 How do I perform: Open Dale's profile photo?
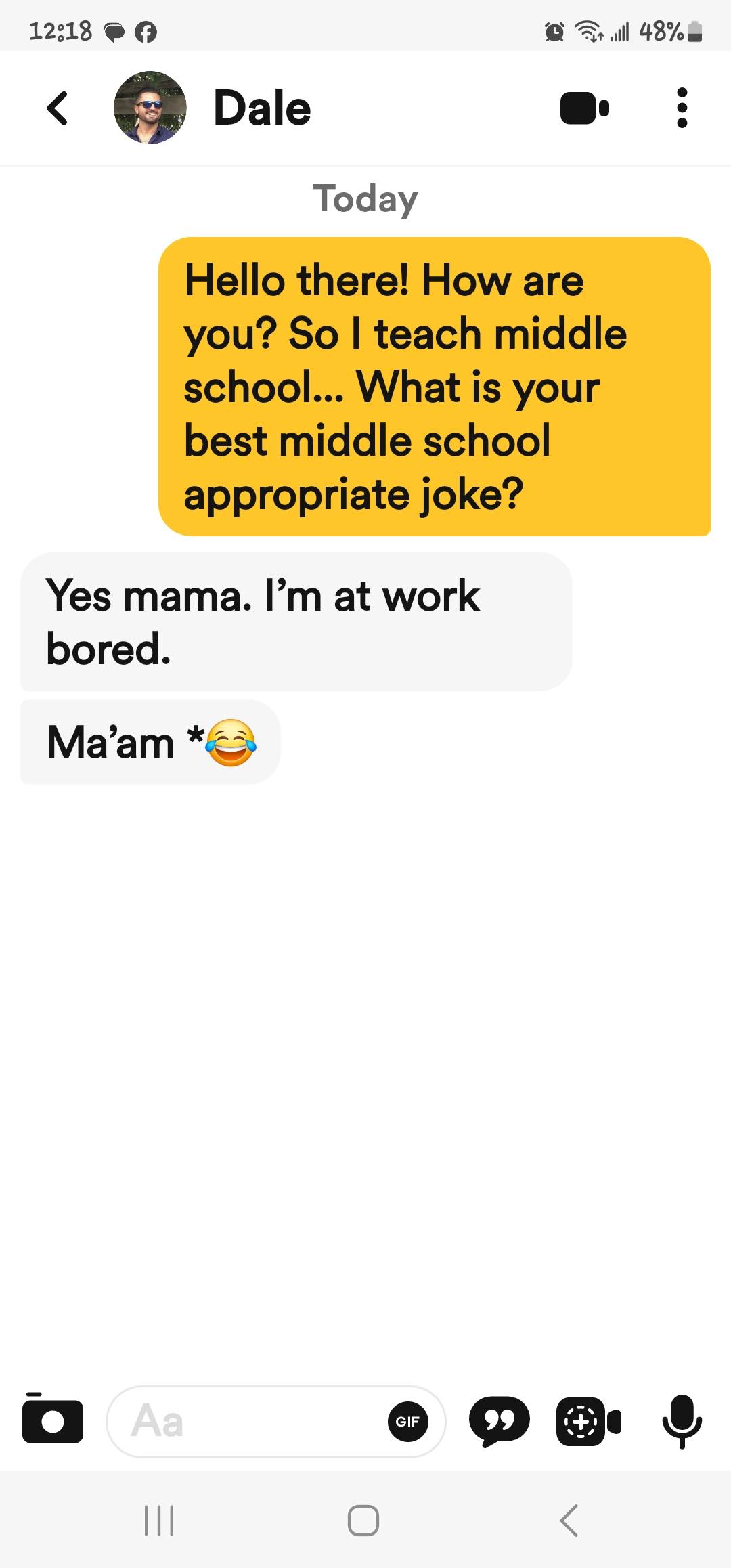pyautogui.click(x=150, y=108)
